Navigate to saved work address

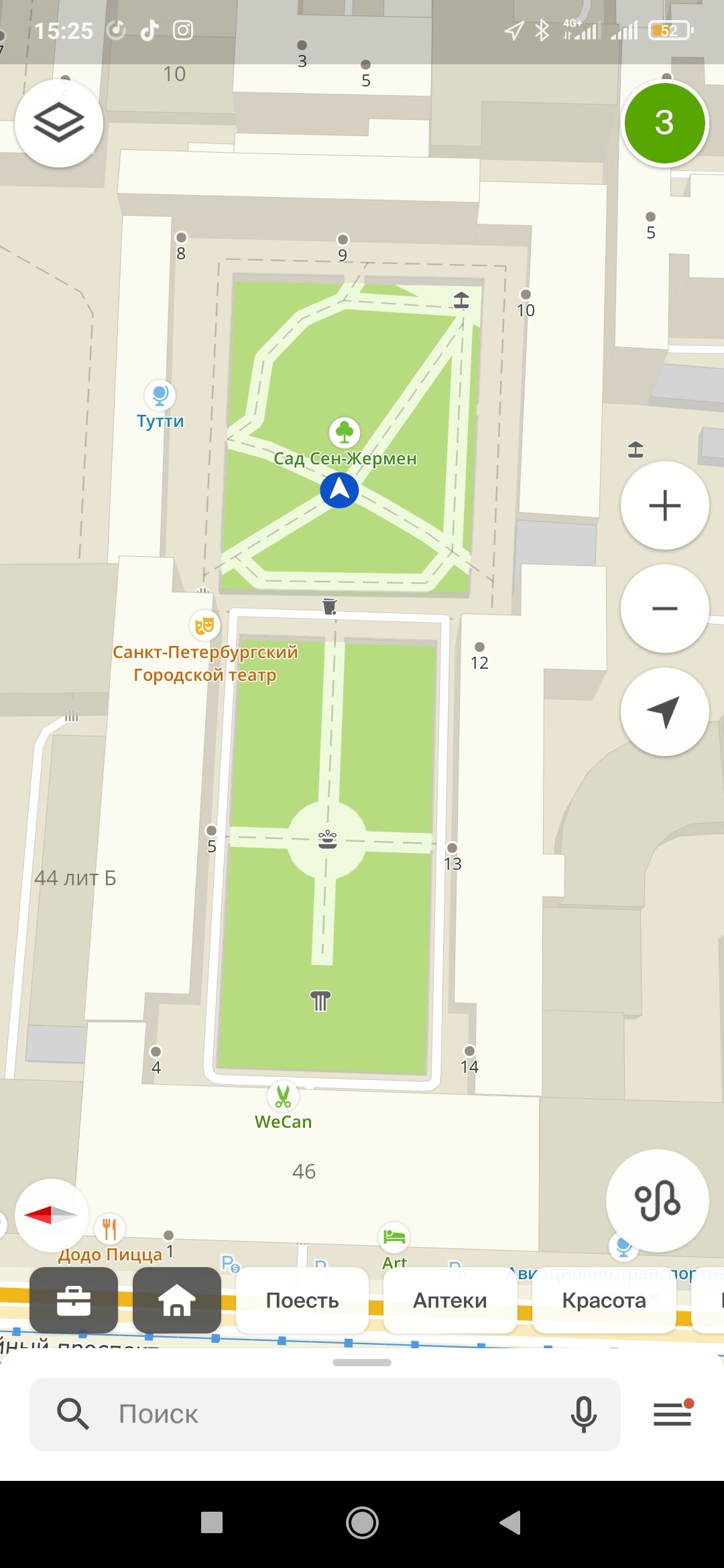tap(74, 1300)
